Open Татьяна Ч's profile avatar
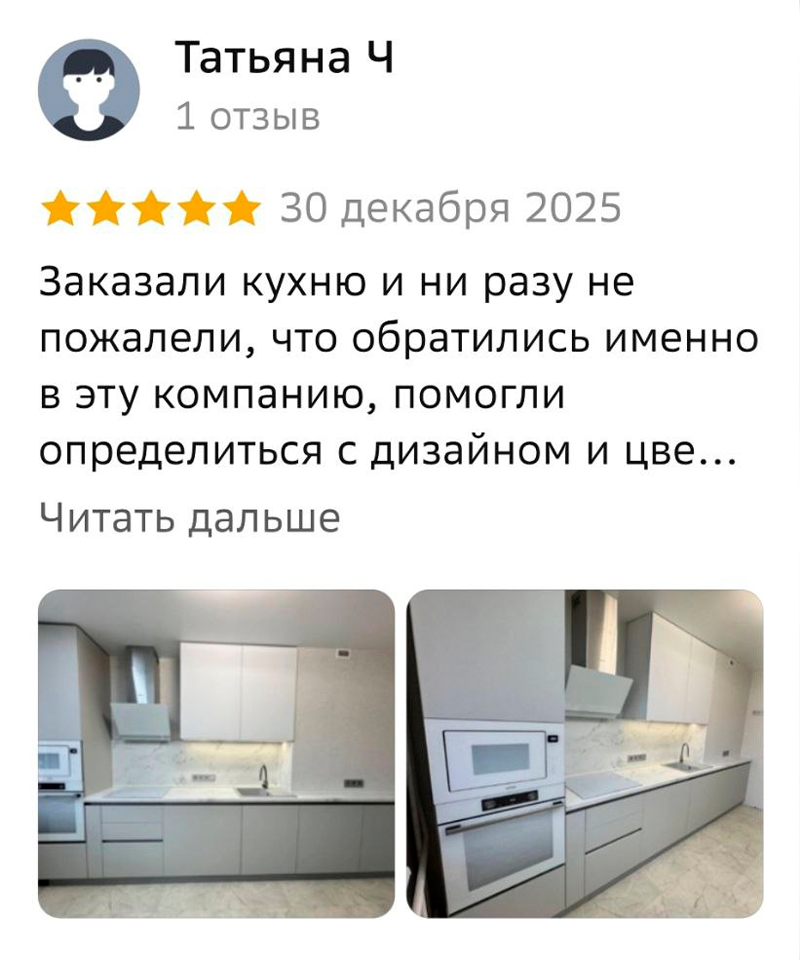The image size is (800, 960). (x=88, y=91)
